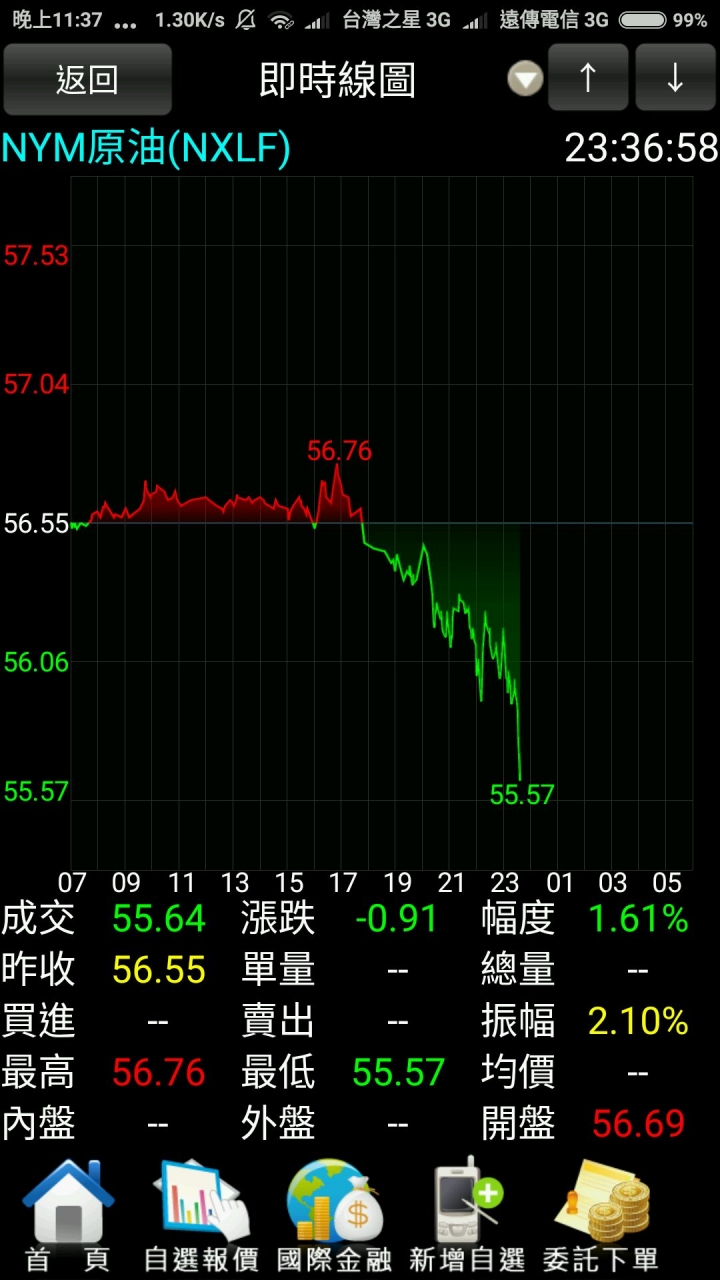Viewport: 720px width, 1280px height.
Task: Go to next item with down arrow
Action: click(675, 77)
